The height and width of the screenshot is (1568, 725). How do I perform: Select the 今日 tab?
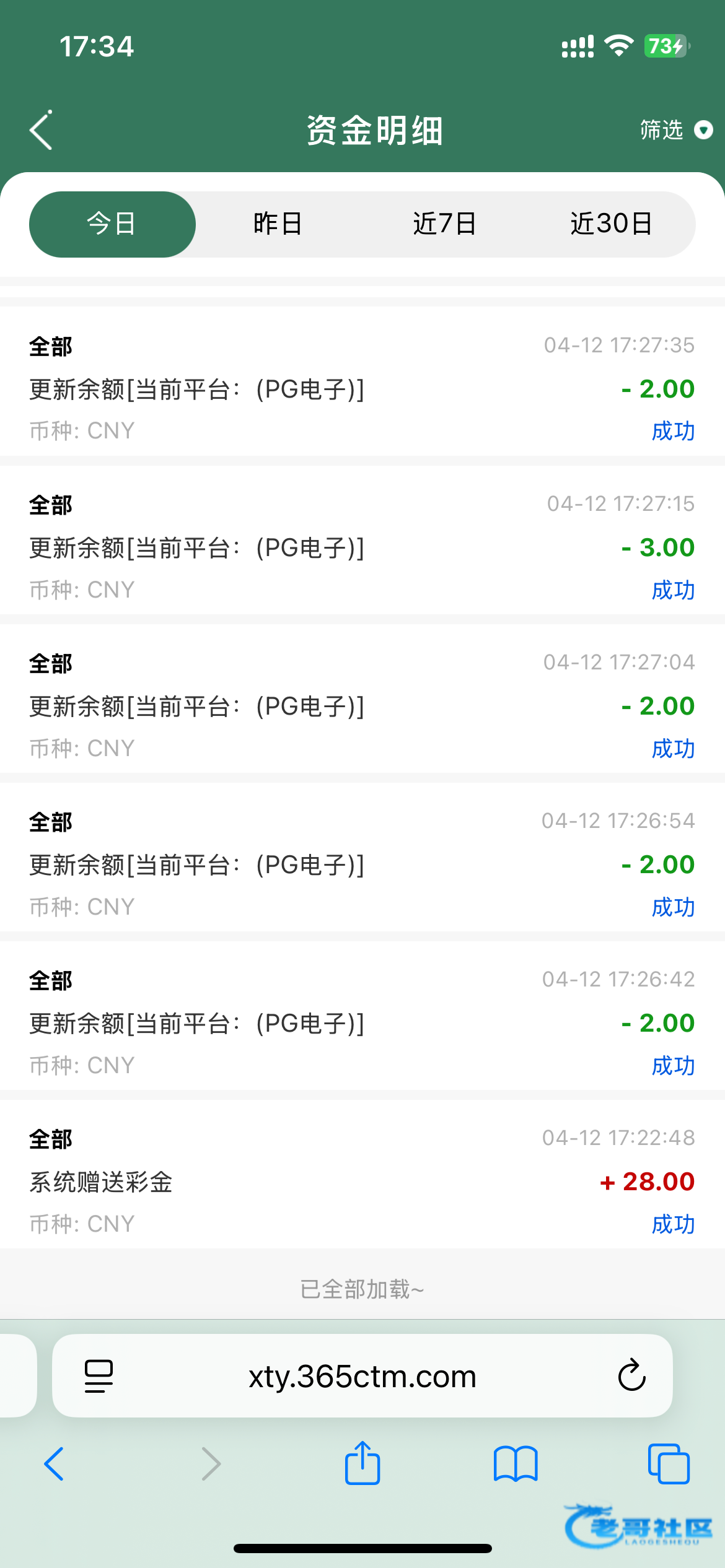tap(112, 224)
